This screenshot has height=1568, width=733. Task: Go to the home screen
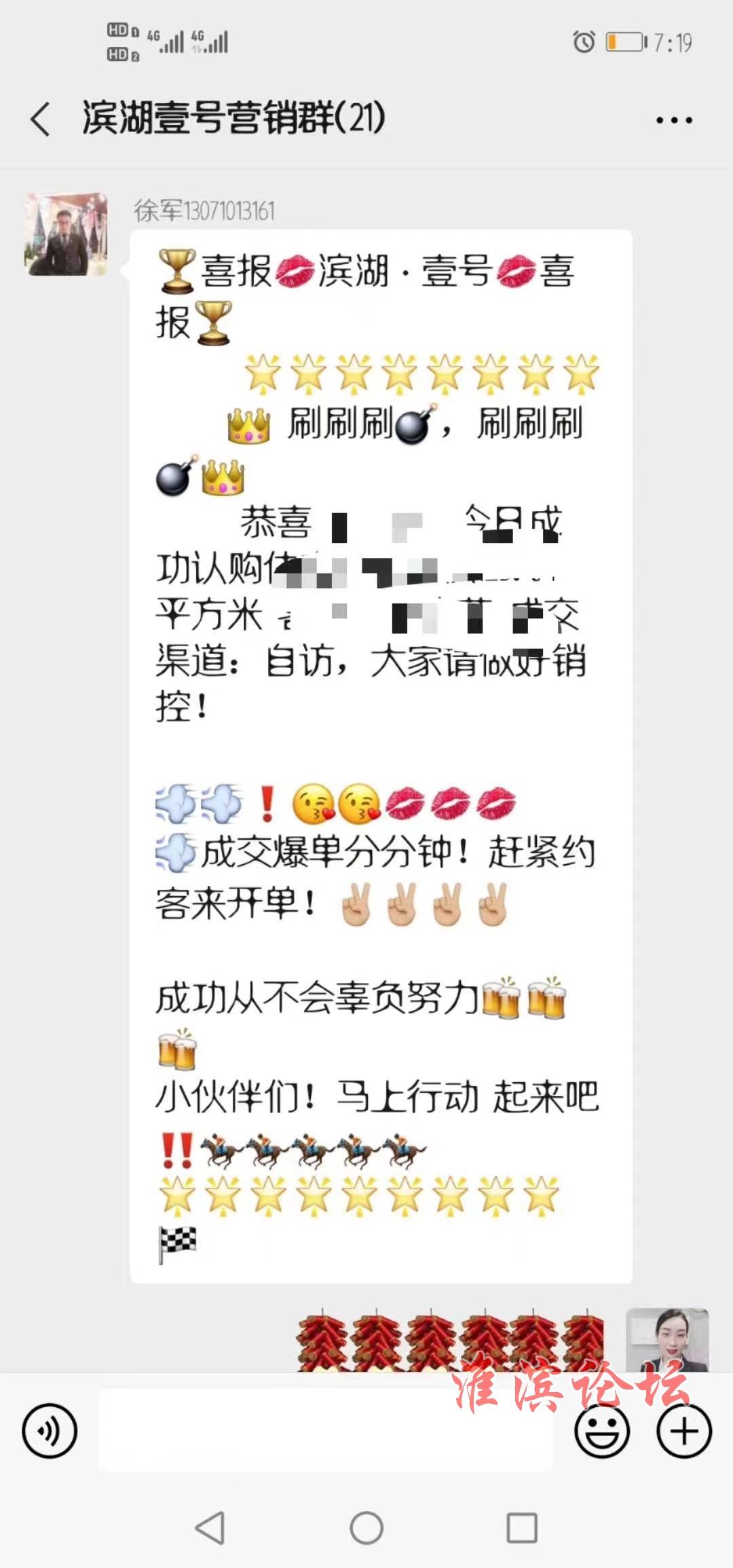coord(366,1528)
